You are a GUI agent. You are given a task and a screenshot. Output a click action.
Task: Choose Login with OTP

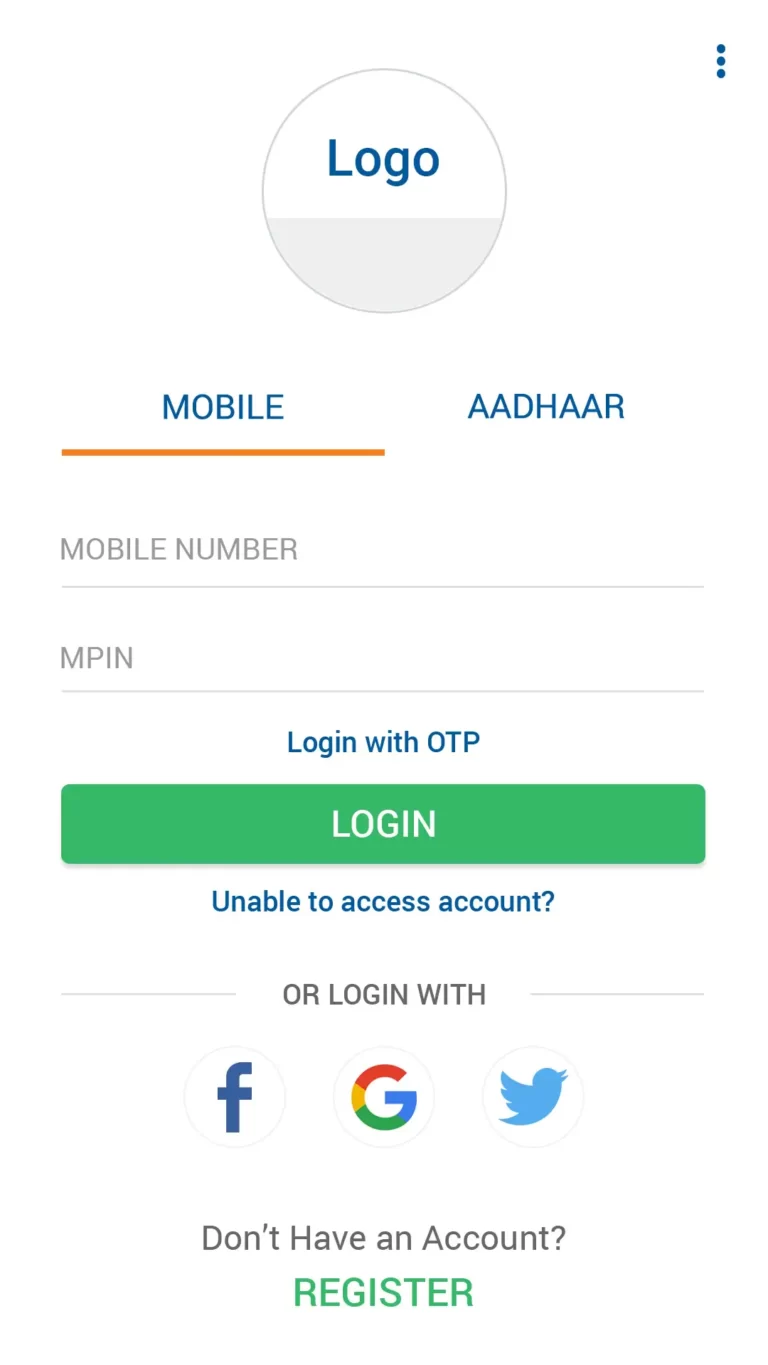coord(384,742)
